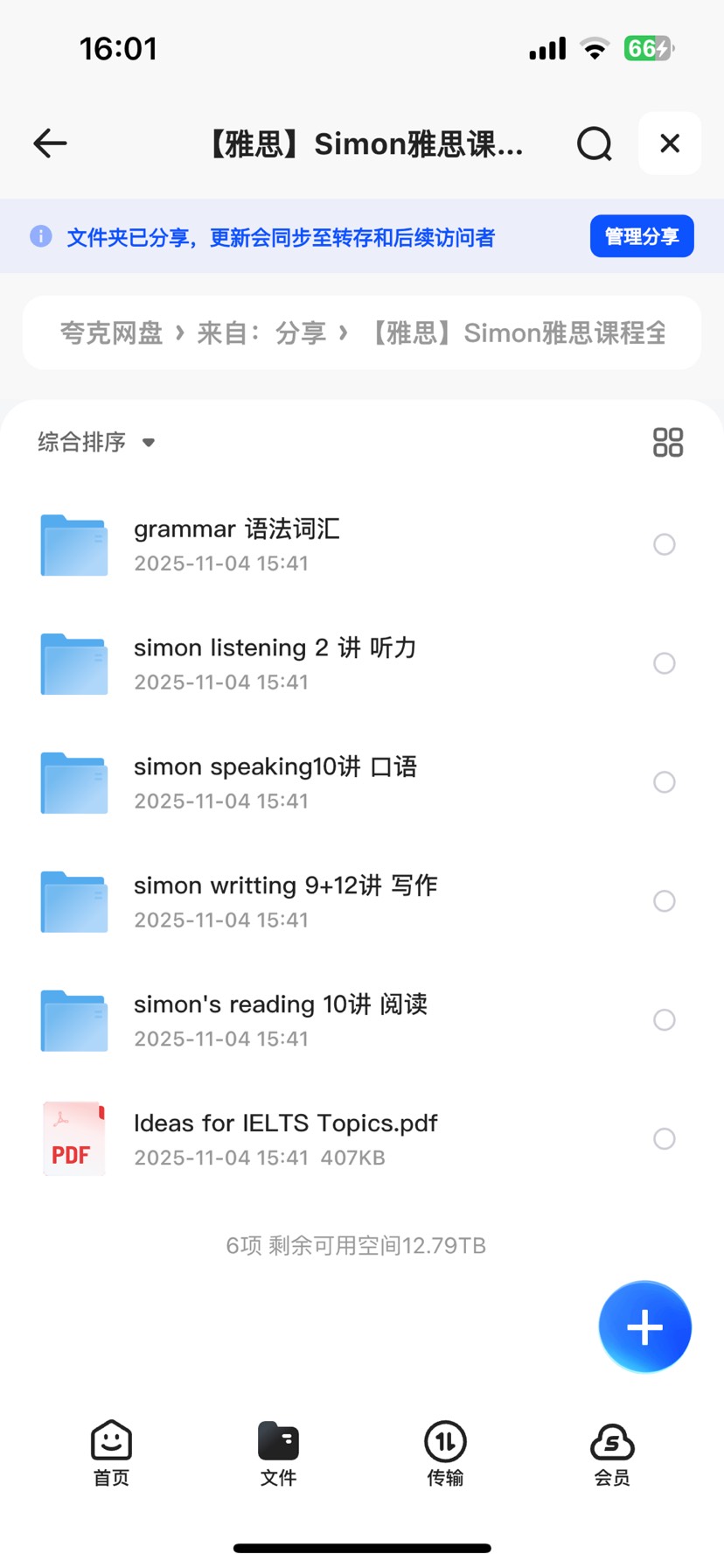Tap the blue plus floating button
This screenshot has height=1568, width=724.
click(x=644, y=1327)
